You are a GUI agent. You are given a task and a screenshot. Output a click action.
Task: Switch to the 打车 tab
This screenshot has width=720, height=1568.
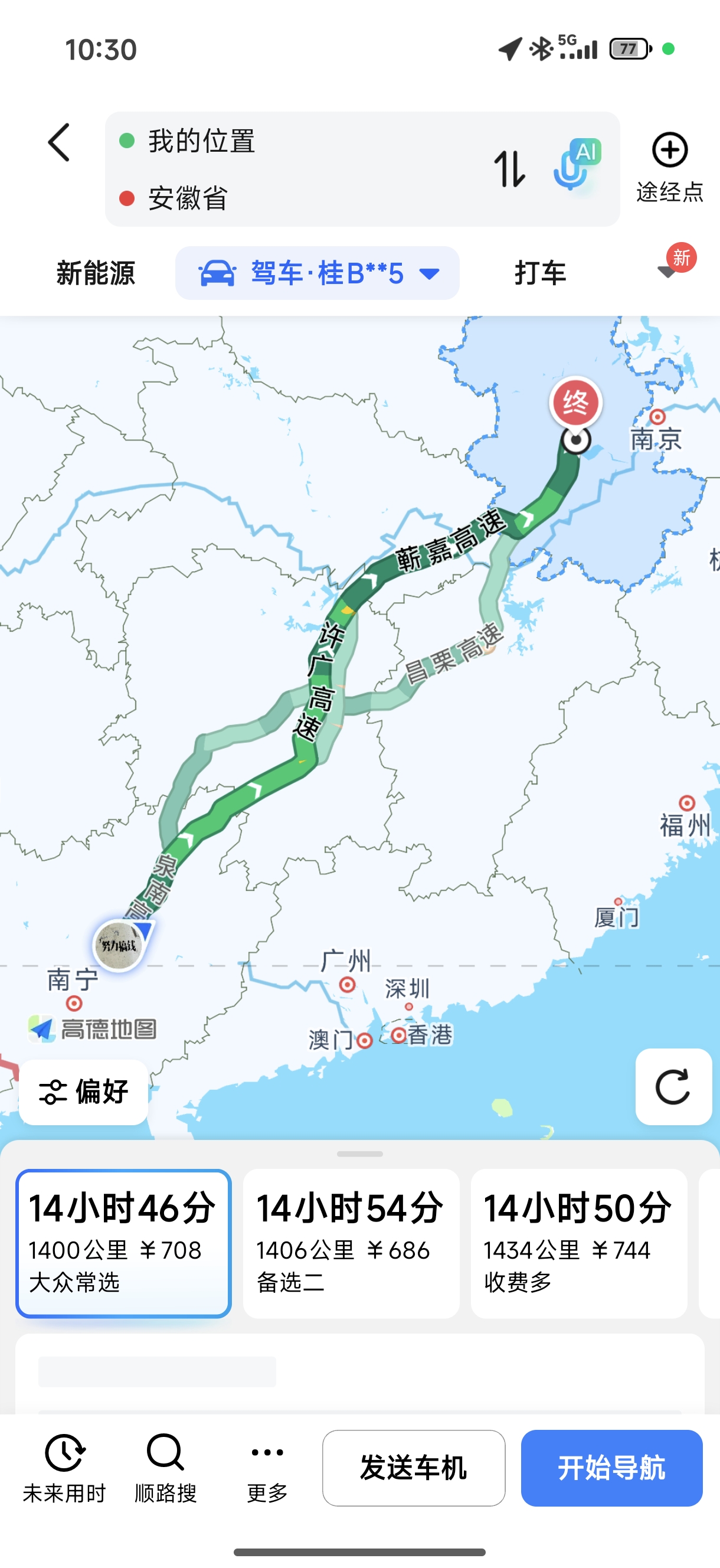(541, 273)
